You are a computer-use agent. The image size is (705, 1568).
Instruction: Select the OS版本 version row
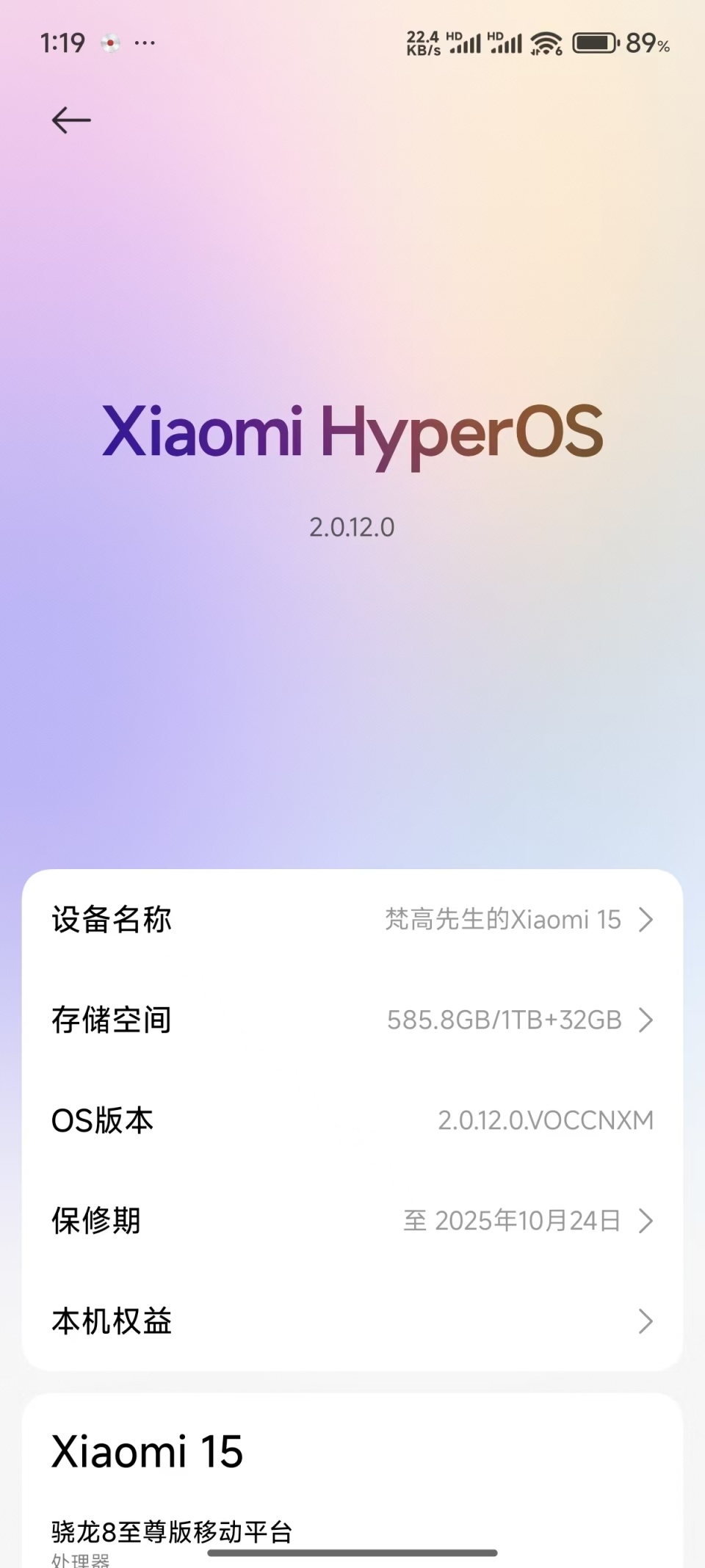(352, 1120)
